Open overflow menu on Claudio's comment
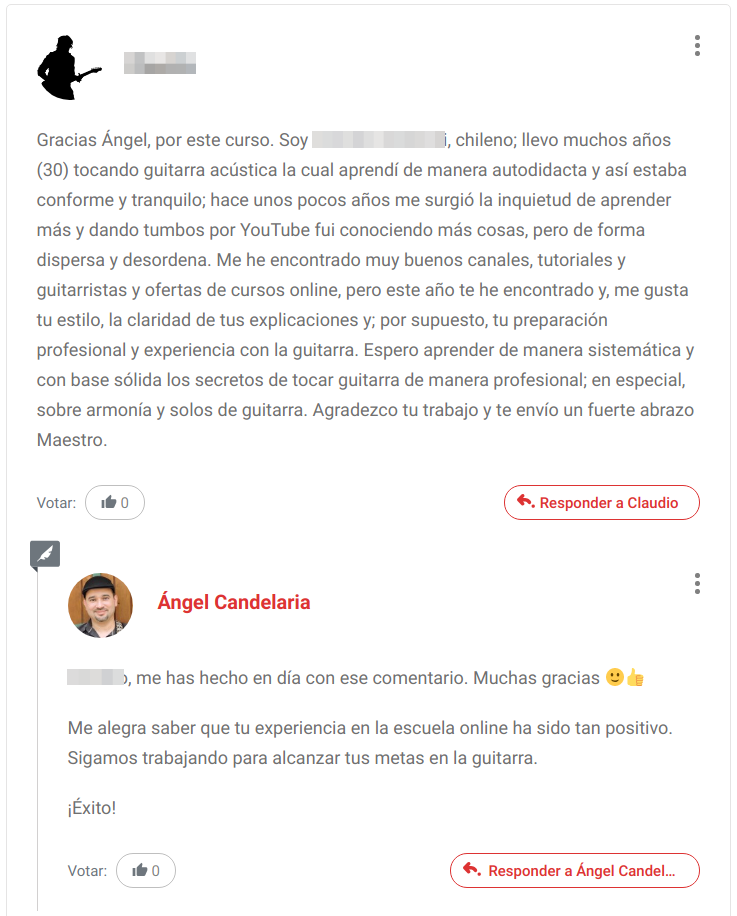This screenshot has height=916, width=737. click(x=697, y=46)
